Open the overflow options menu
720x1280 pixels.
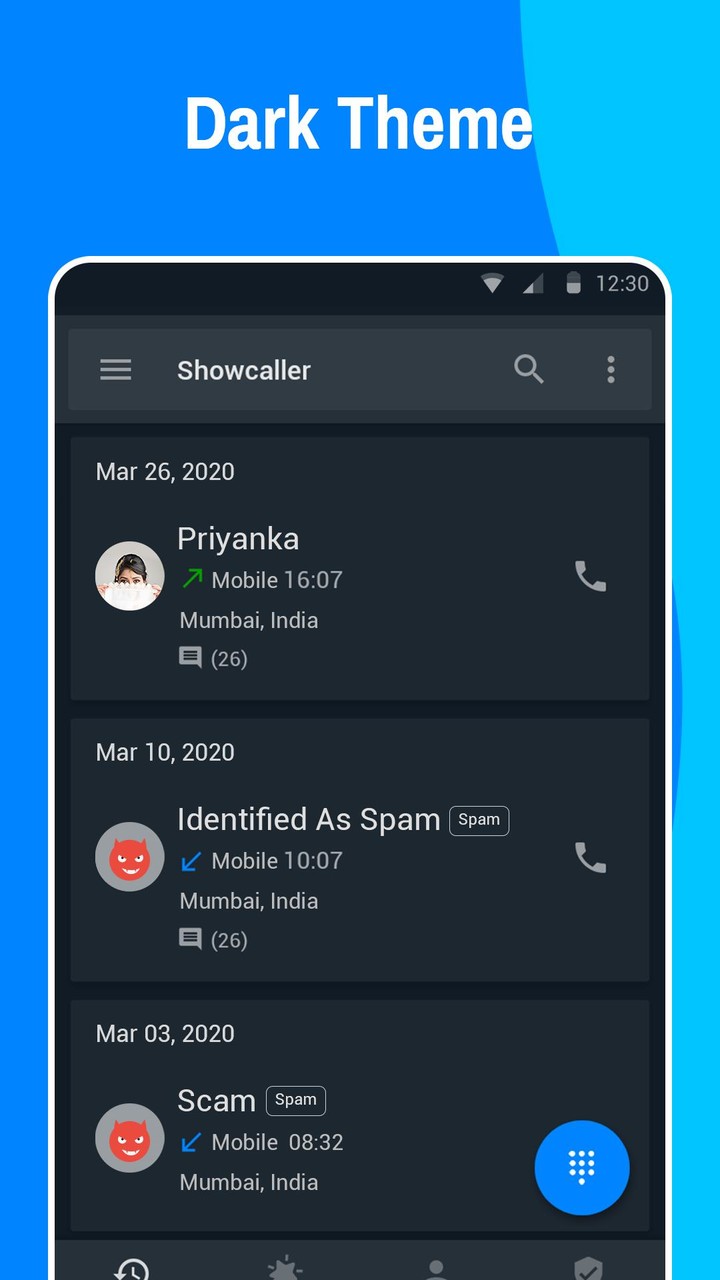[x=610, y=370]
